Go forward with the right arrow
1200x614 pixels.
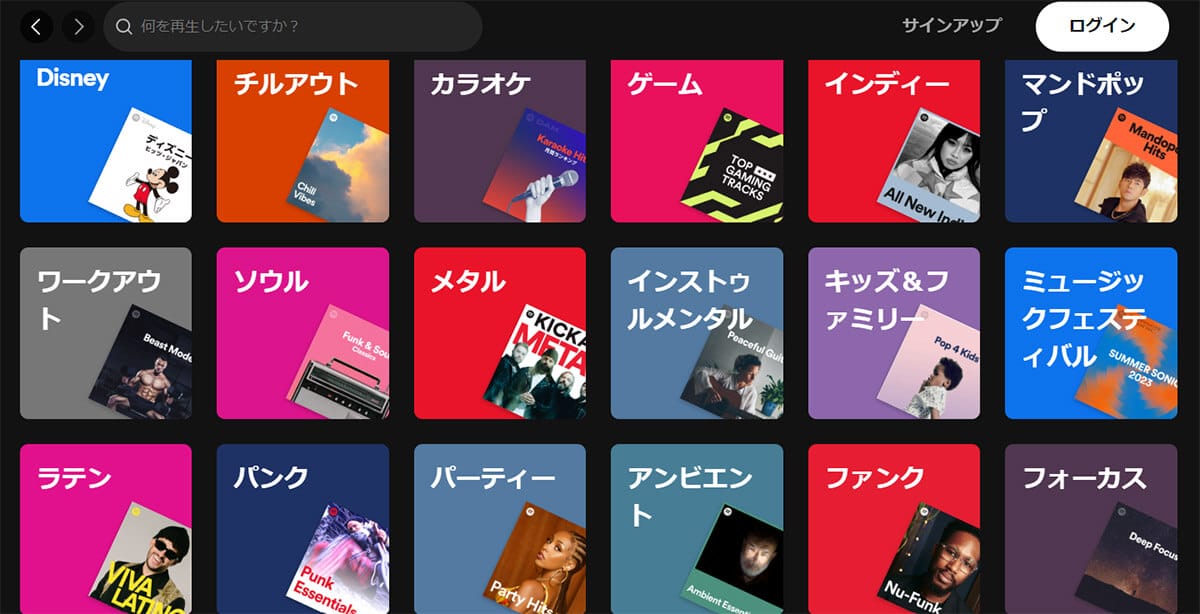pos(79,26)
